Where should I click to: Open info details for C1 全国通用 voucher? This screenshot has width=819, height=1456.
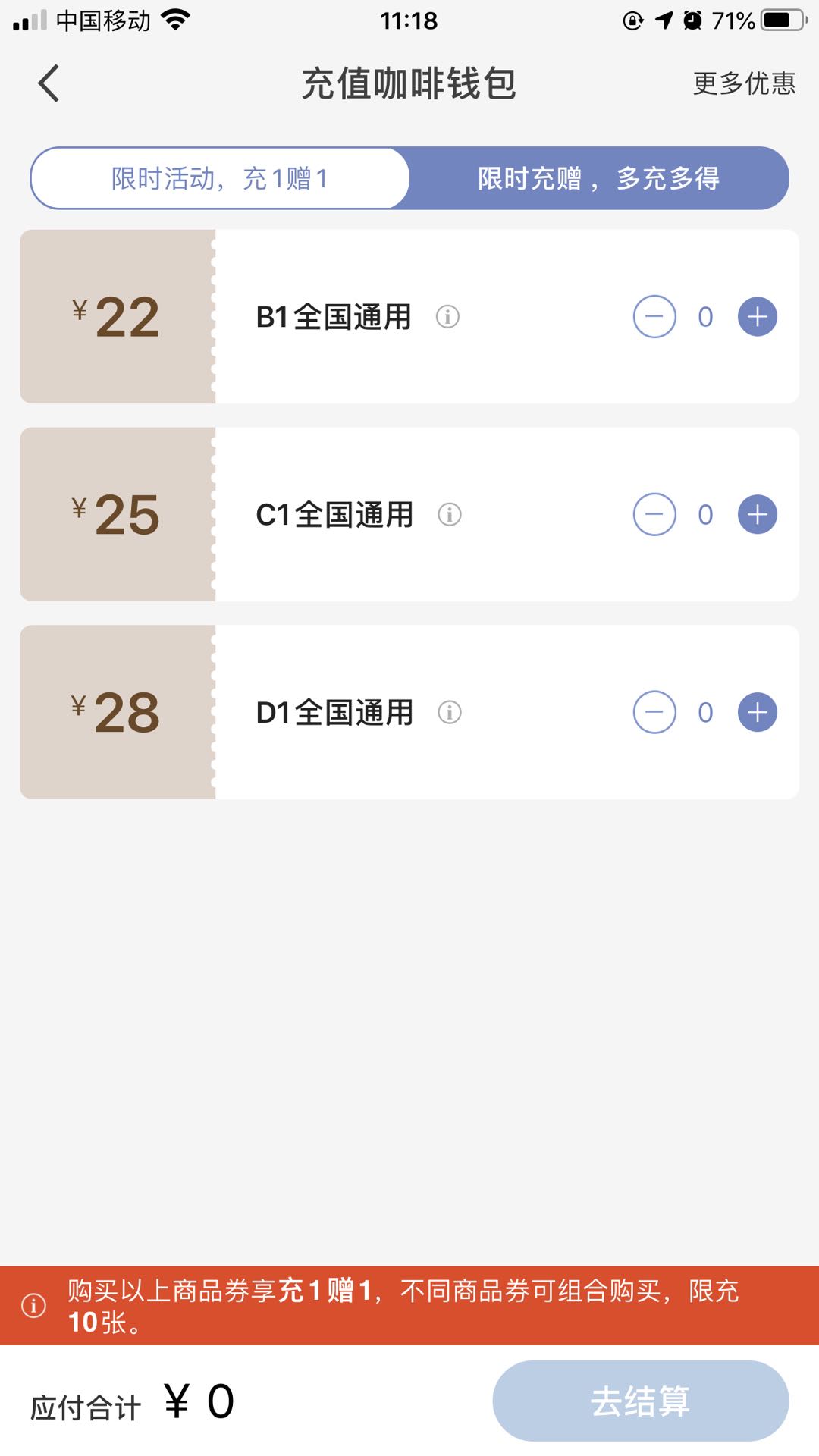tap(448, 514)
